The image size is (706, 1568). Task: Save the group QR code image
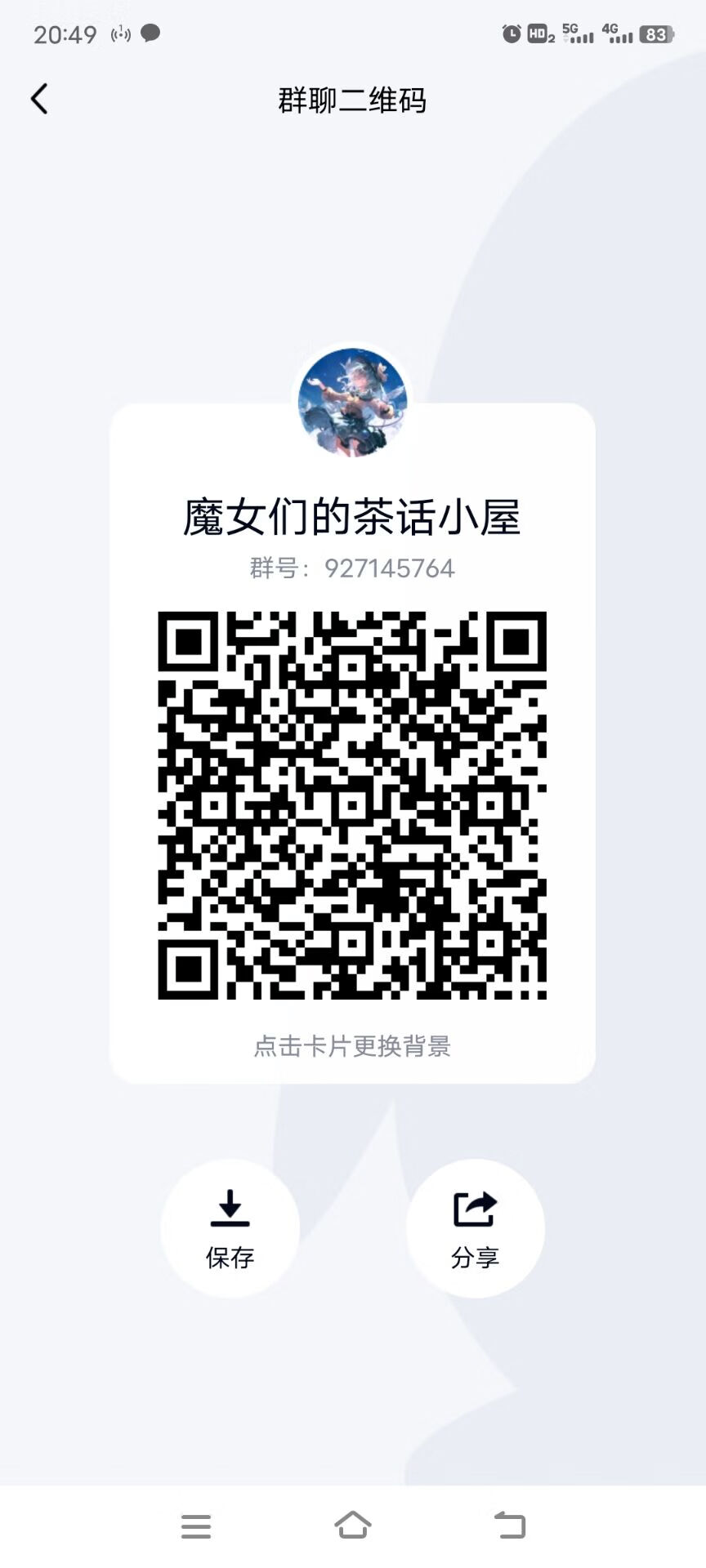pyautogui.click(x=230, y=1227)
